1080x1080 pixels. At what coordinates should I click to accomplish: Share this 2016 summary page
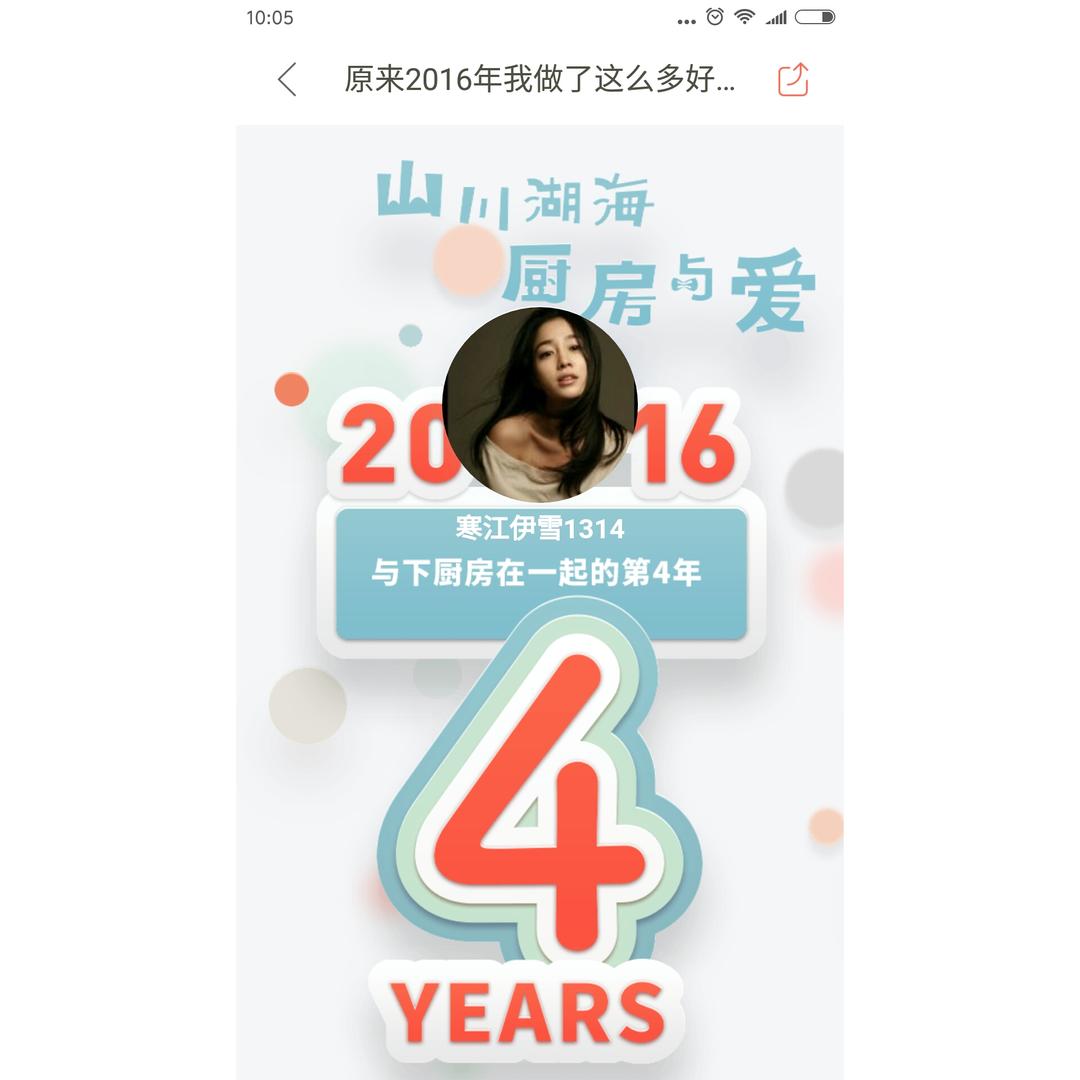(x=793, y=80)
